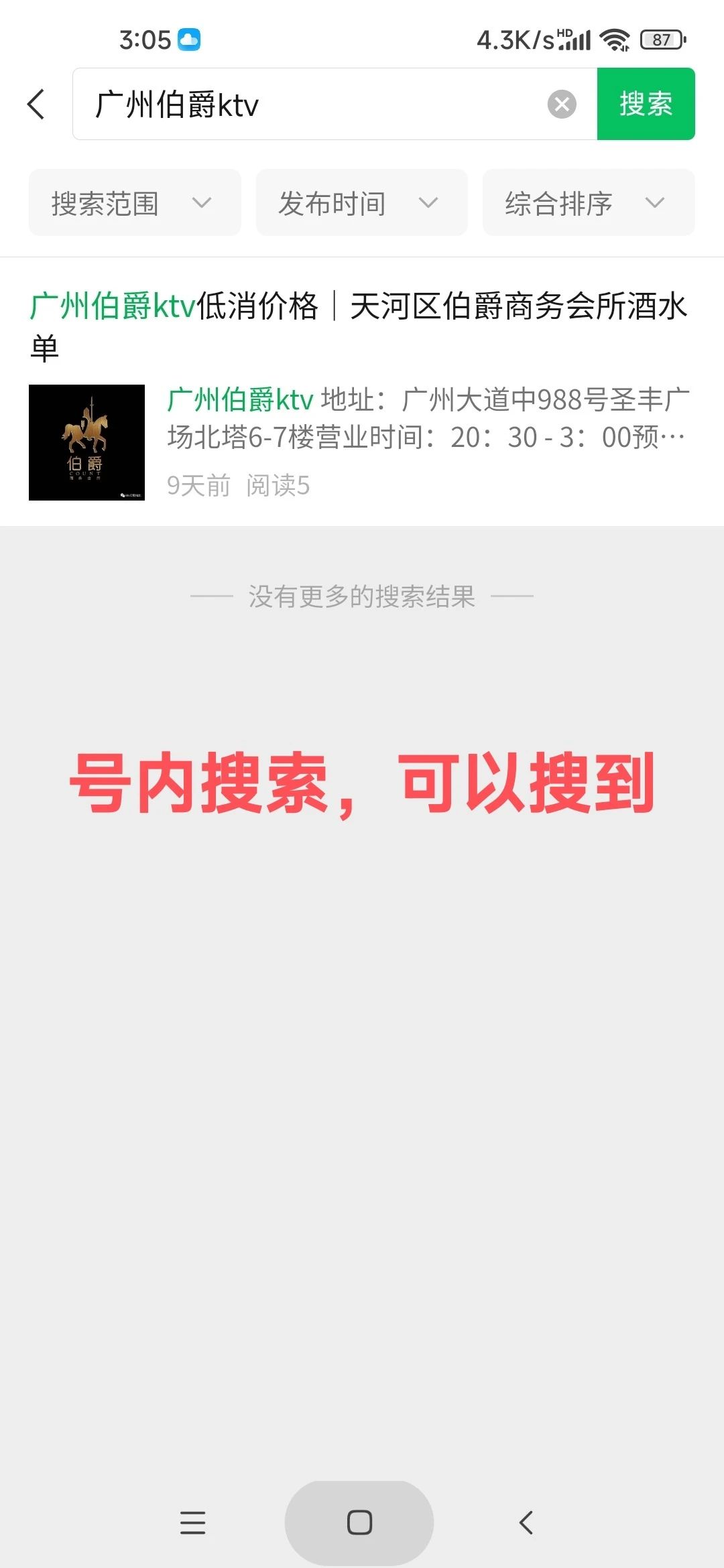This screenshot has width=724, height=1568.
Task: Go back using the top-left arrow
Action: pos(36,105)
